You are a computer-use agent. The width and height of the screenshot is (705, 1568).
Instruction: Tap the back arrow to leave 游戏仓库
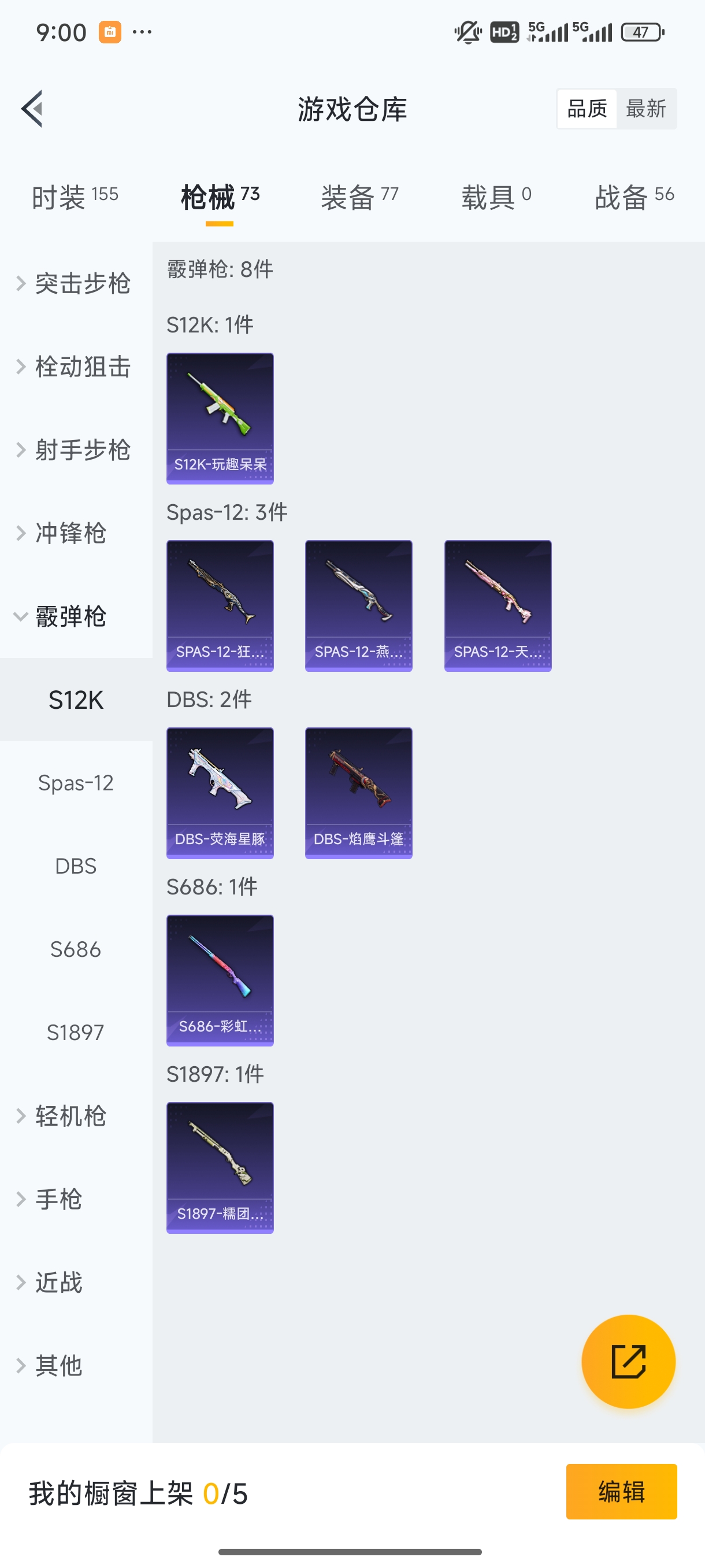[x=34, y=108]
